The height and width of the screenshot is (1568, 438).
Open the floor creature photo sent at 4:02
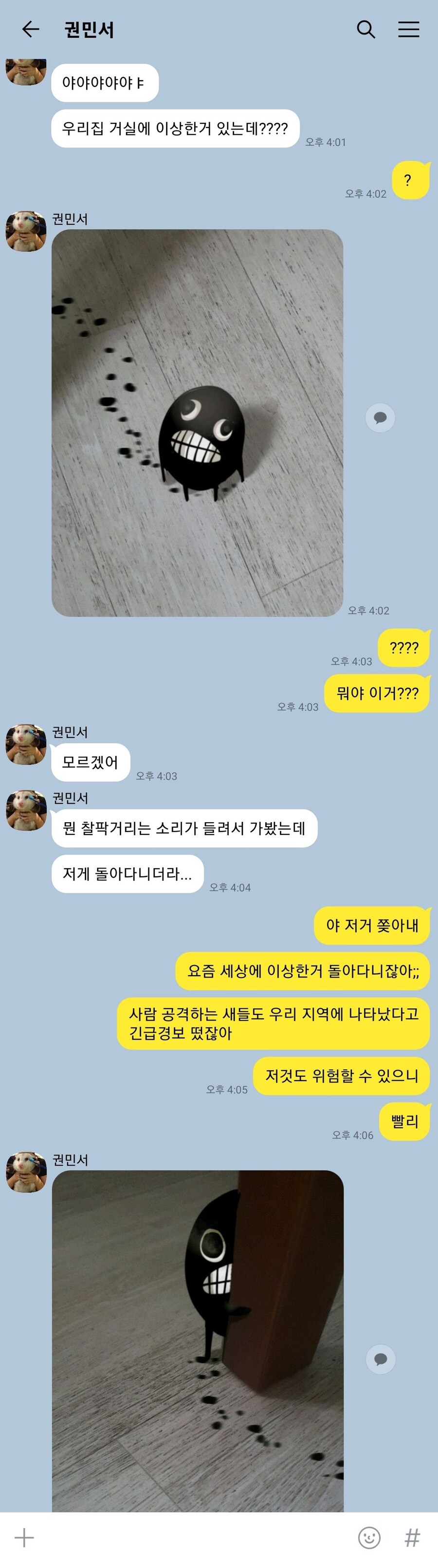(197, 422)
